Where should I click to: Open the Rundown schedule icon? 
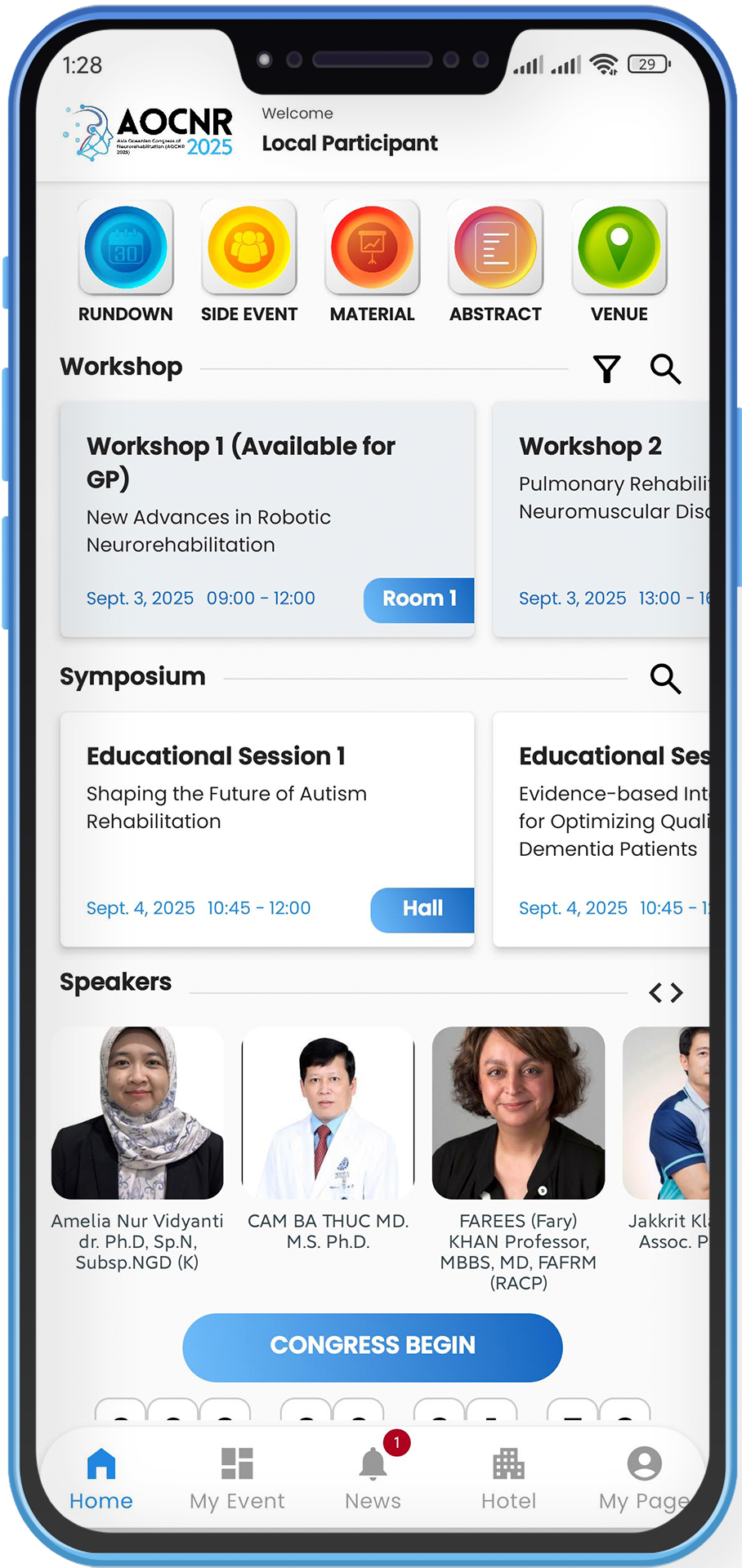pos(126,248)
